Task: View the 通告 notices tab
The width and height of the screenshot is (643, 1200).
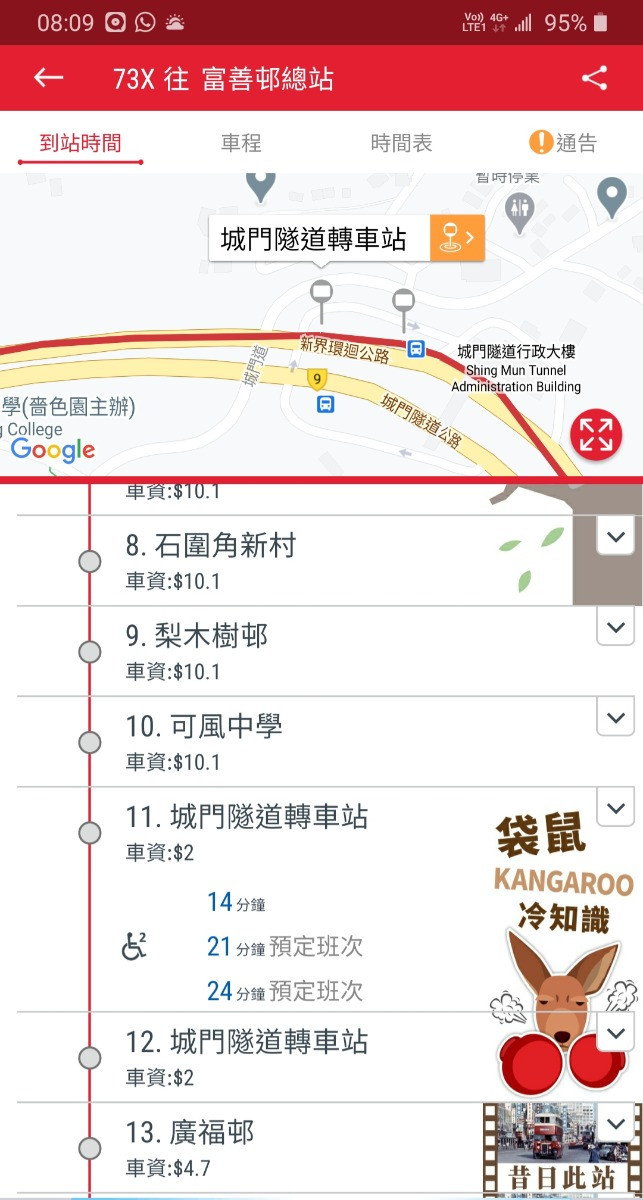Action: coord(563,143)
